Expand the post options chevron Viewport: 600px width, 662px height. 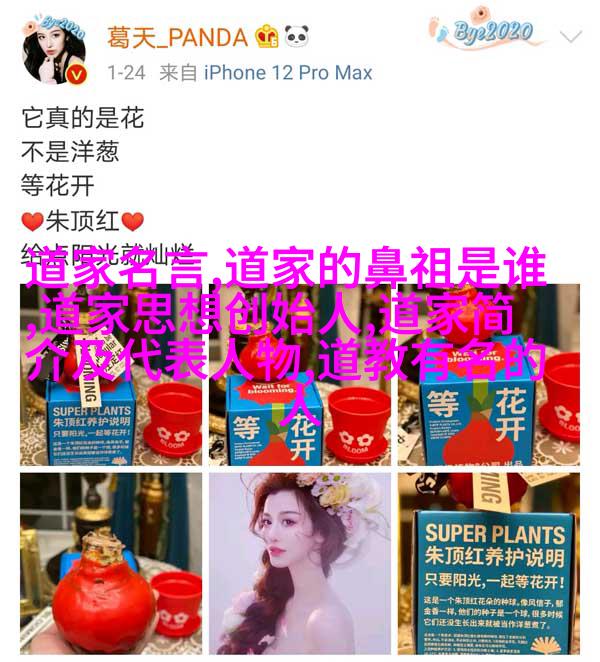coord(572,39)
